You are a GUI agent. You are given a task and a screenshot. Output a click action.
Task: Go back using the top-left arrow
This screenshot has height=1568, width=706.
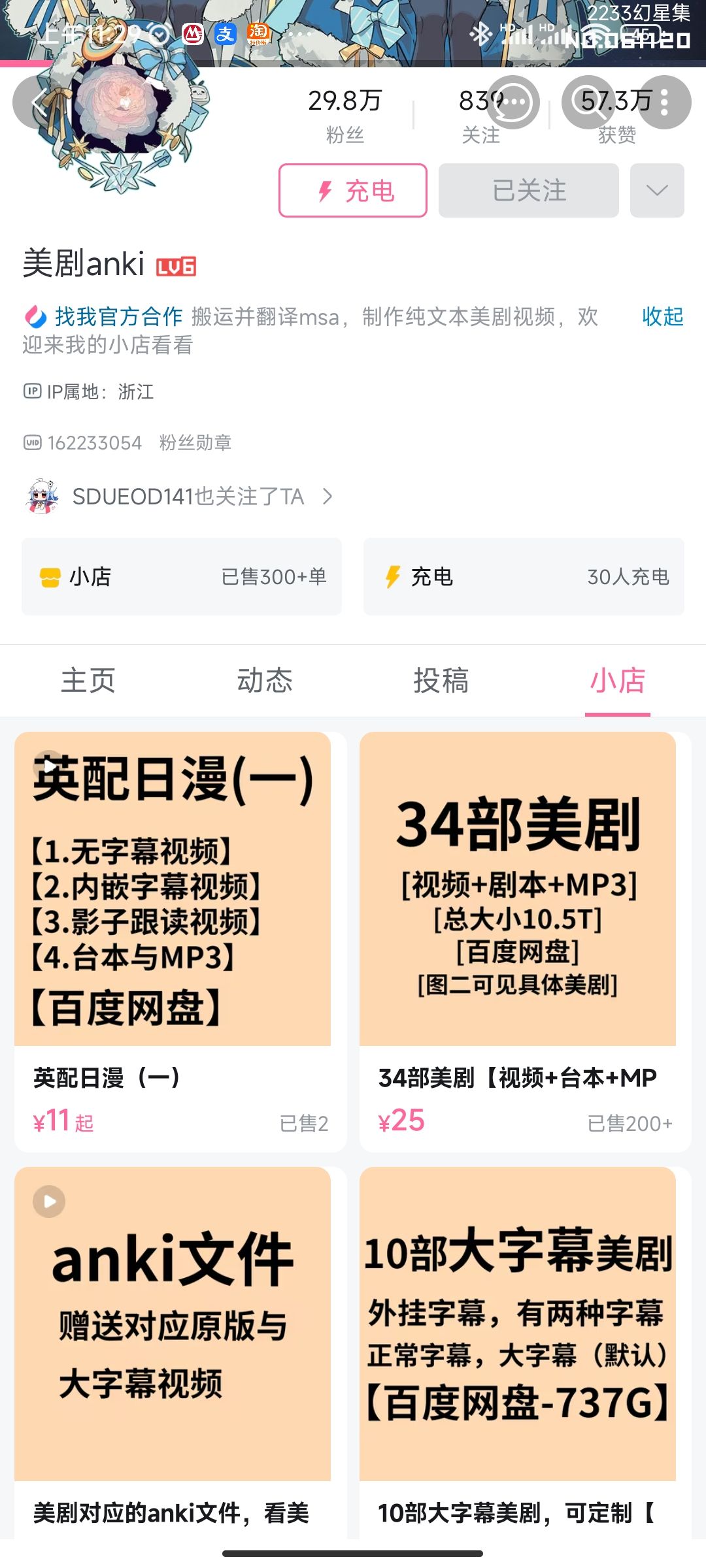[x=41, y=103]
